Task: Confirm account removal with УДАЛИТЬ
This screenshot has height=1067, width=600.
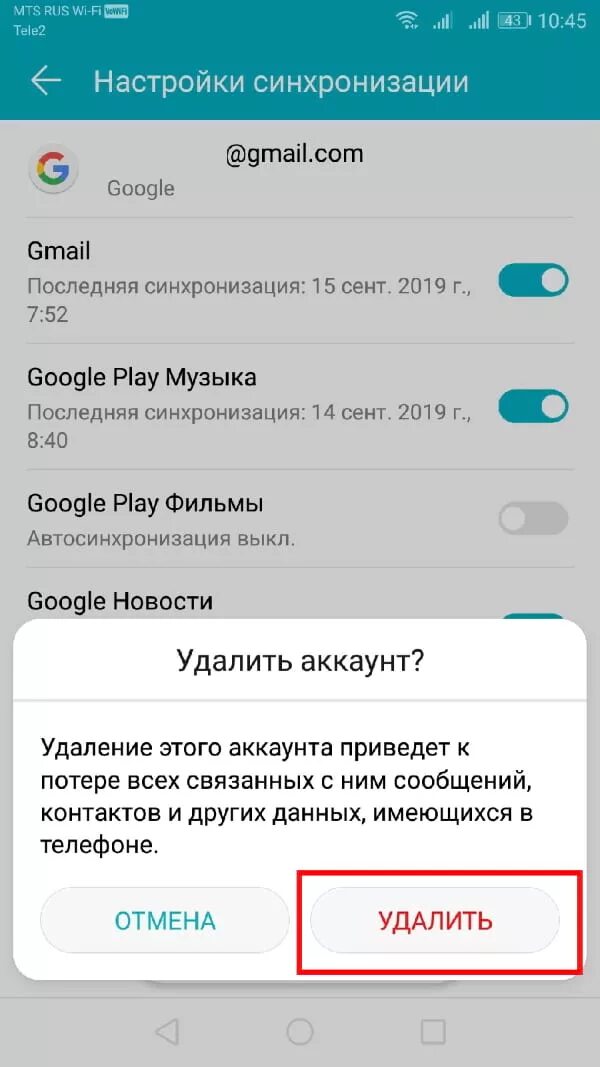Action: pyautogui.click(x=435, y=921)
